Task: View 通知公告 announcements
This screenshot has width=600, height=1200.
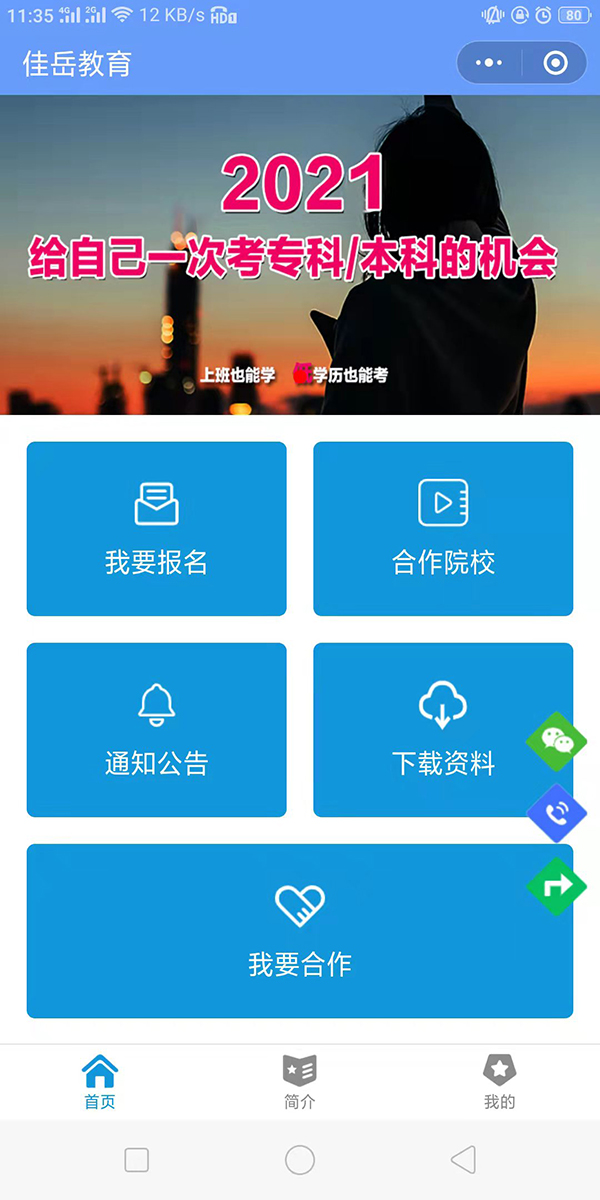Action: click(x=156, y=730)
